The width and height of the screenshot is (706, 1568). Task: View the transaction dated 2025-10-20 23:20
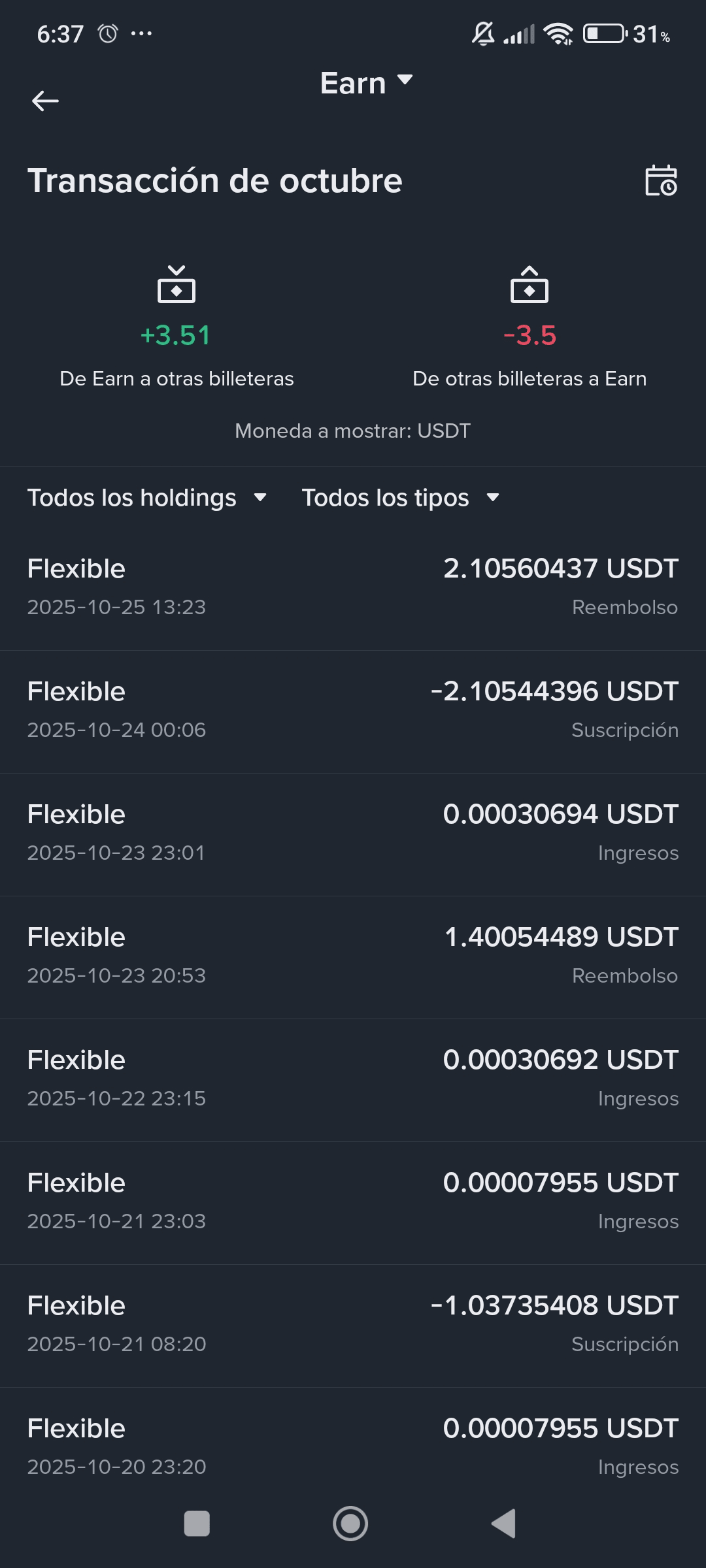pos(353,1445)
